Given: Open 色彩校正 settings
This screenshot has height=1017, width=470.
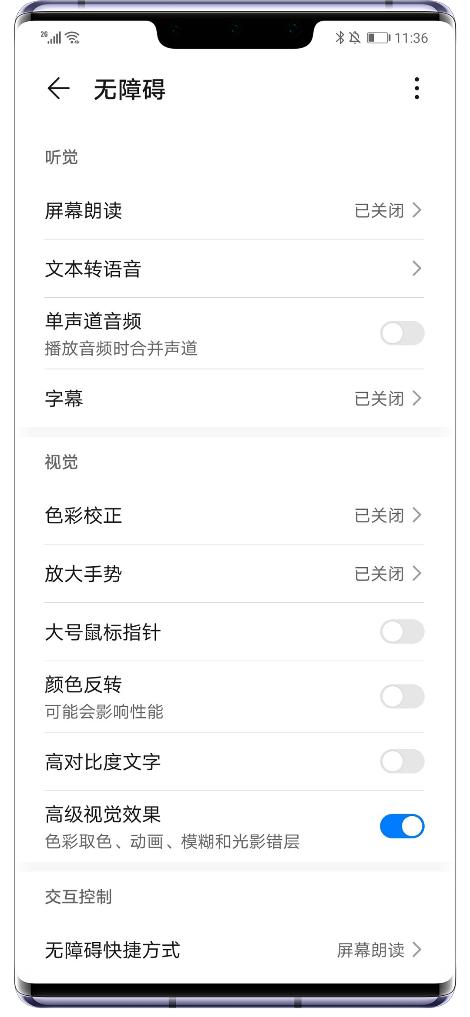Looking at the screenshot, I should tap(234, 515).
